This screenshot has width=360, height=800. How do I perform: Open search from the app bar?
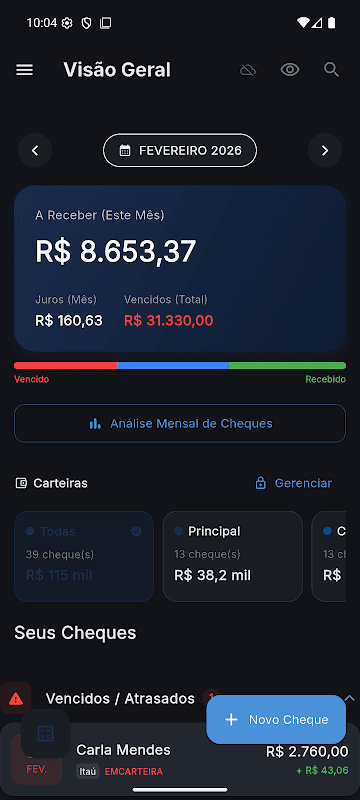331,70
